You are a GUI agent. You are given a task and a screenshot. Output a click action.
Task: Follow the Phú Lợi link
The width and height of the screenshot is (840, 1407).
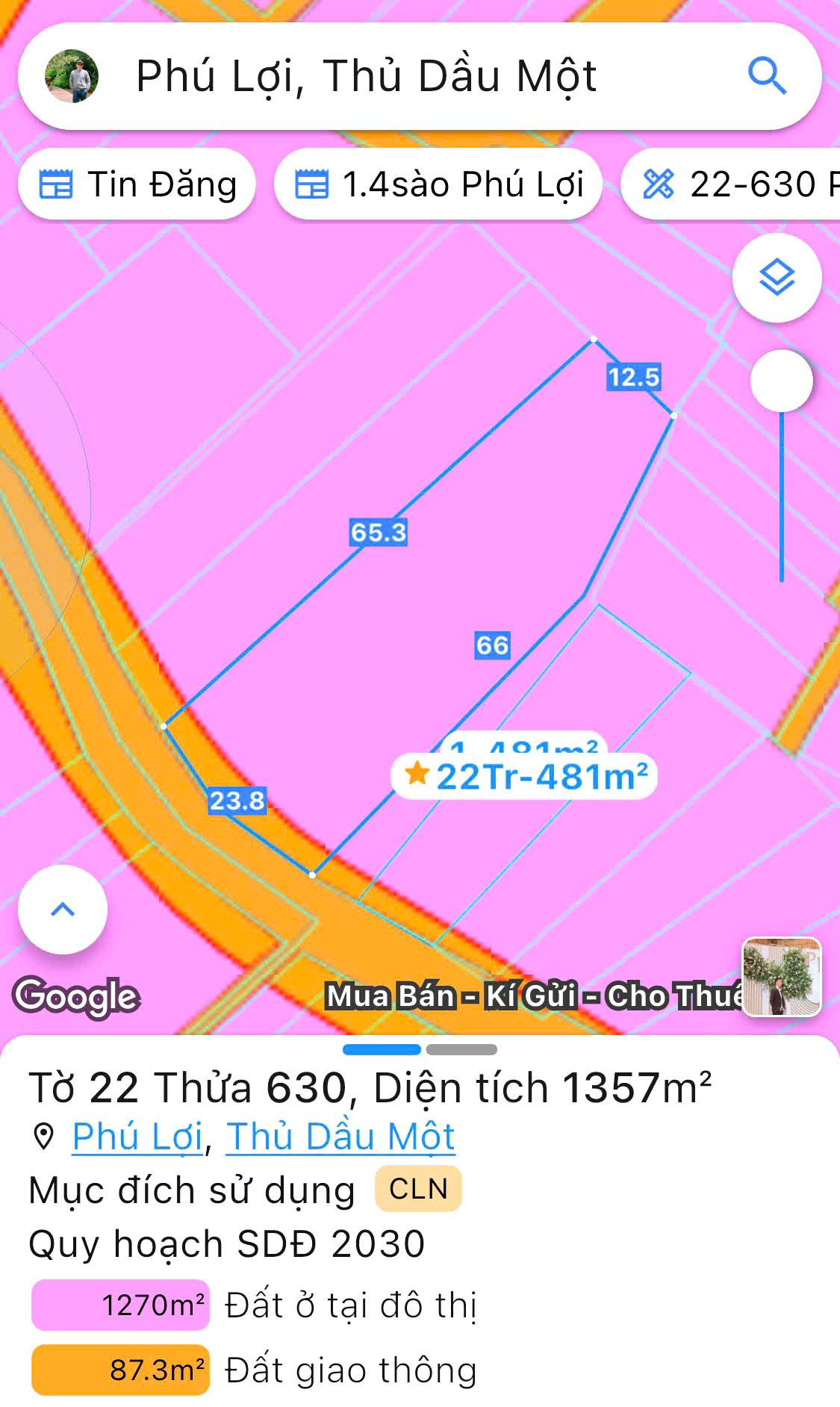(137, 1137)
